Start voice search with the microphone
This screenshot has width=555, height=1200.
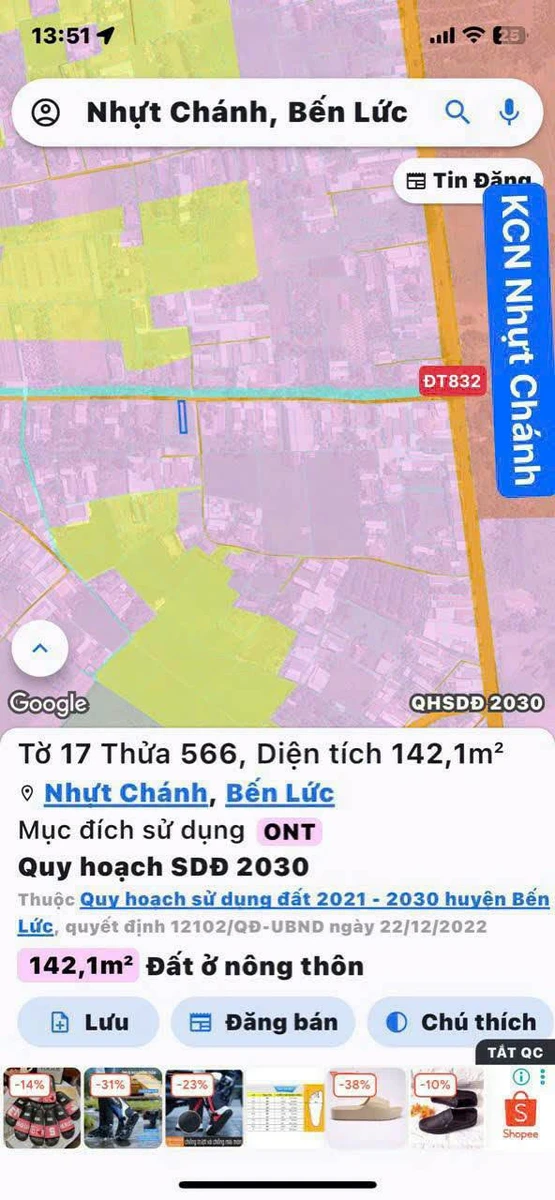pyautogui.click(x=510, y=112)
